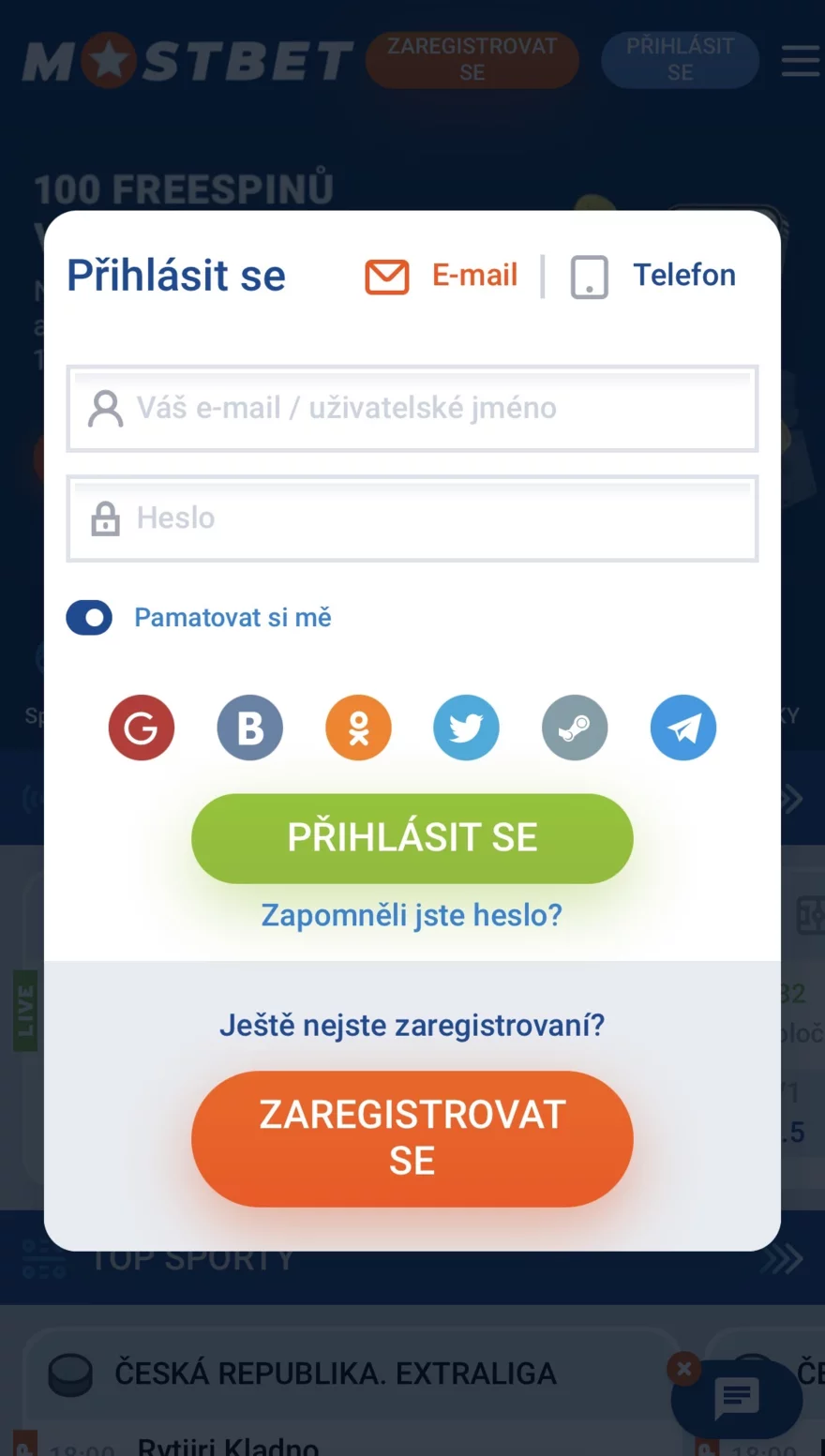The width and height of the screenshot is (825, 1456).
Task: Open the live chat bubble
Action: (x=737, y=1398)
